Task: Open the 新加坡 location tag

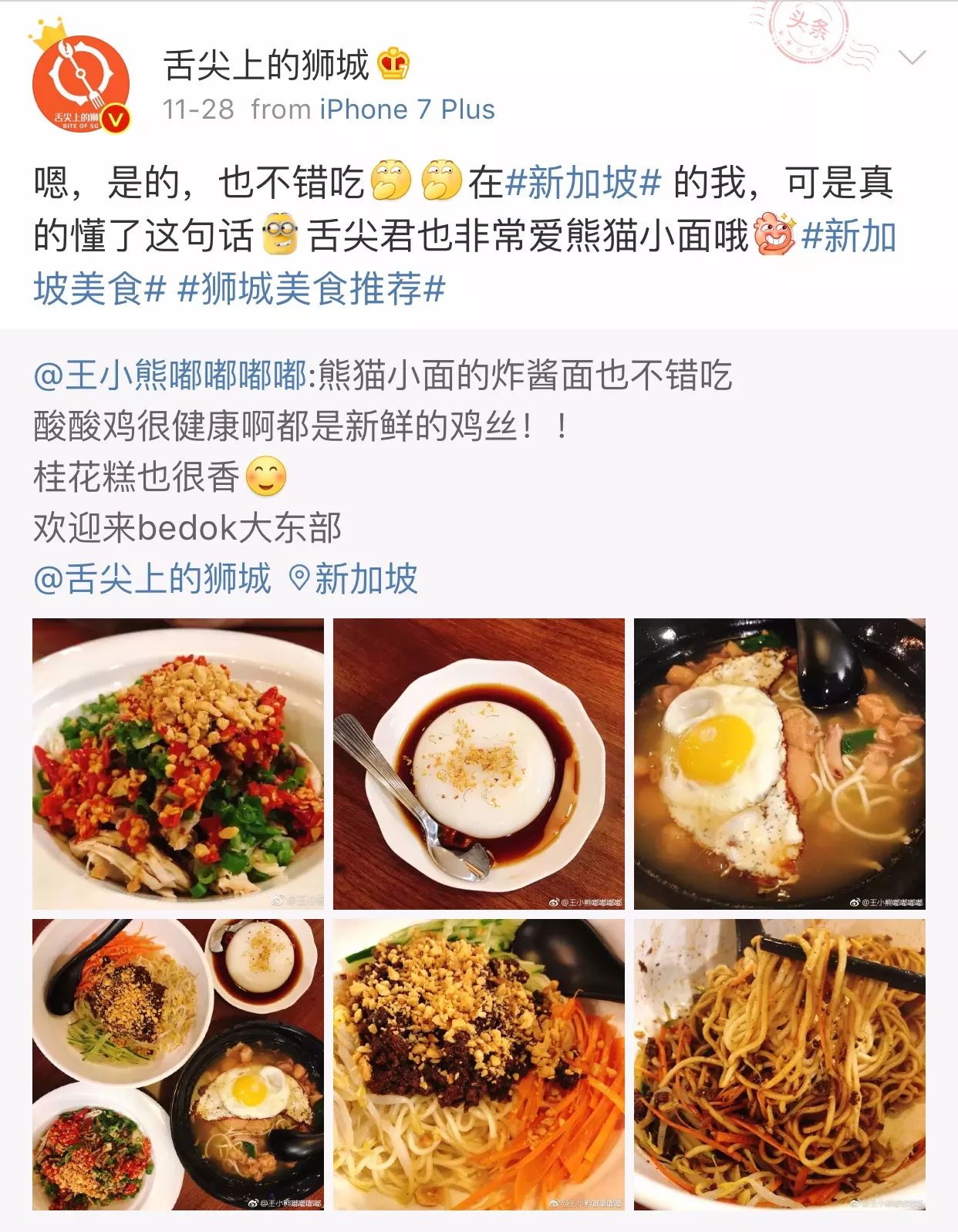Action: (354, 578)
